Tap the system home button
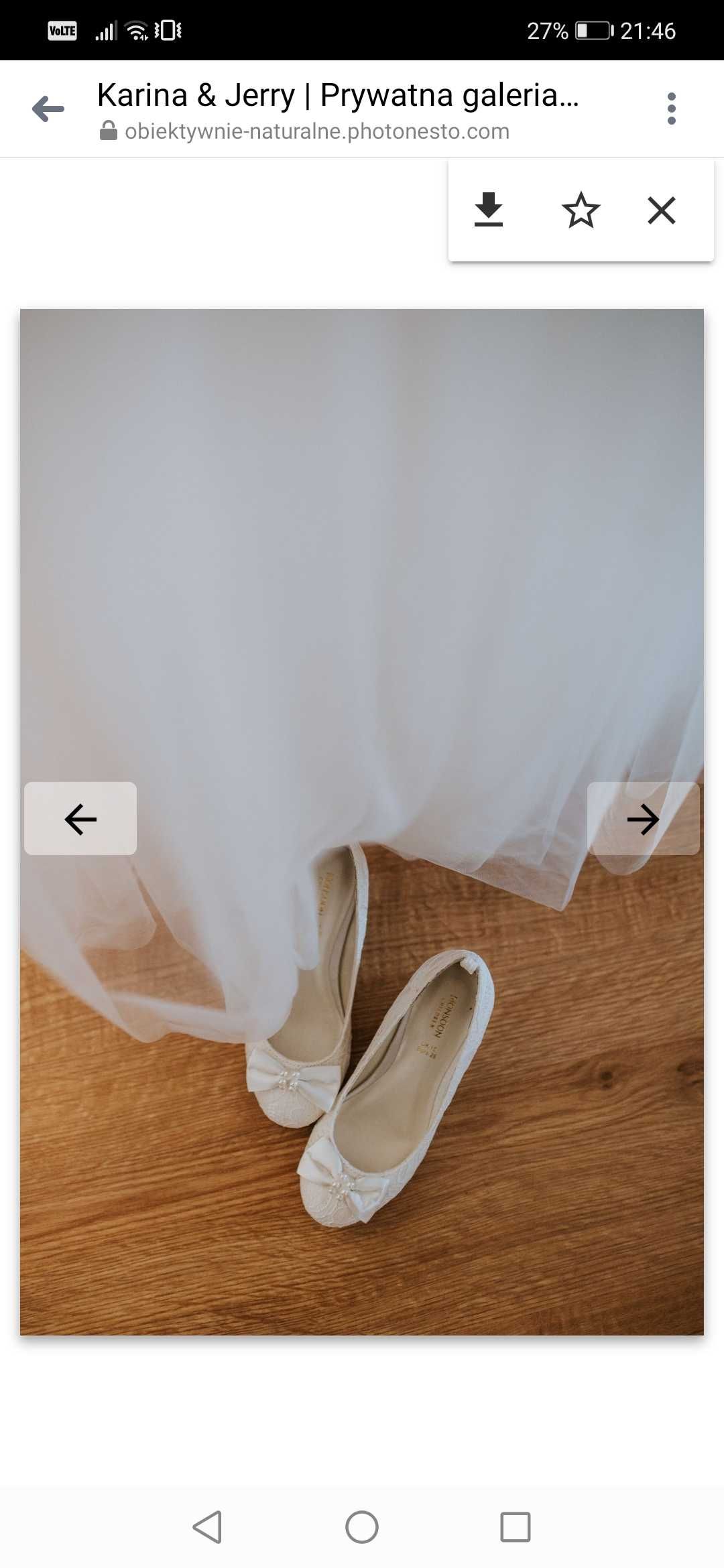 point(362,1527)
